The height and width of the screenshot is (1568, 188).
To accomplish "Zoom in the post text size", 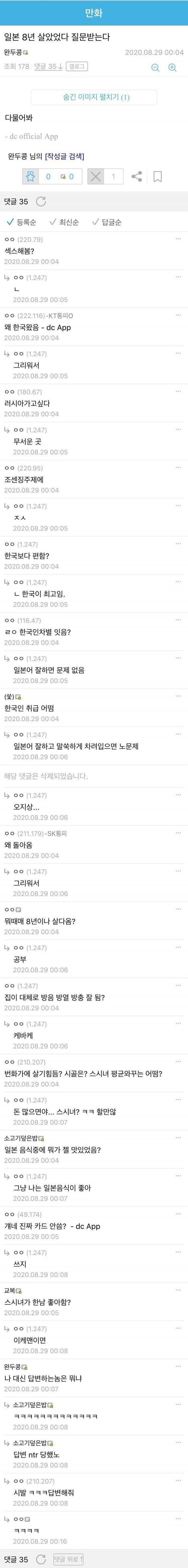I will 172,68.
